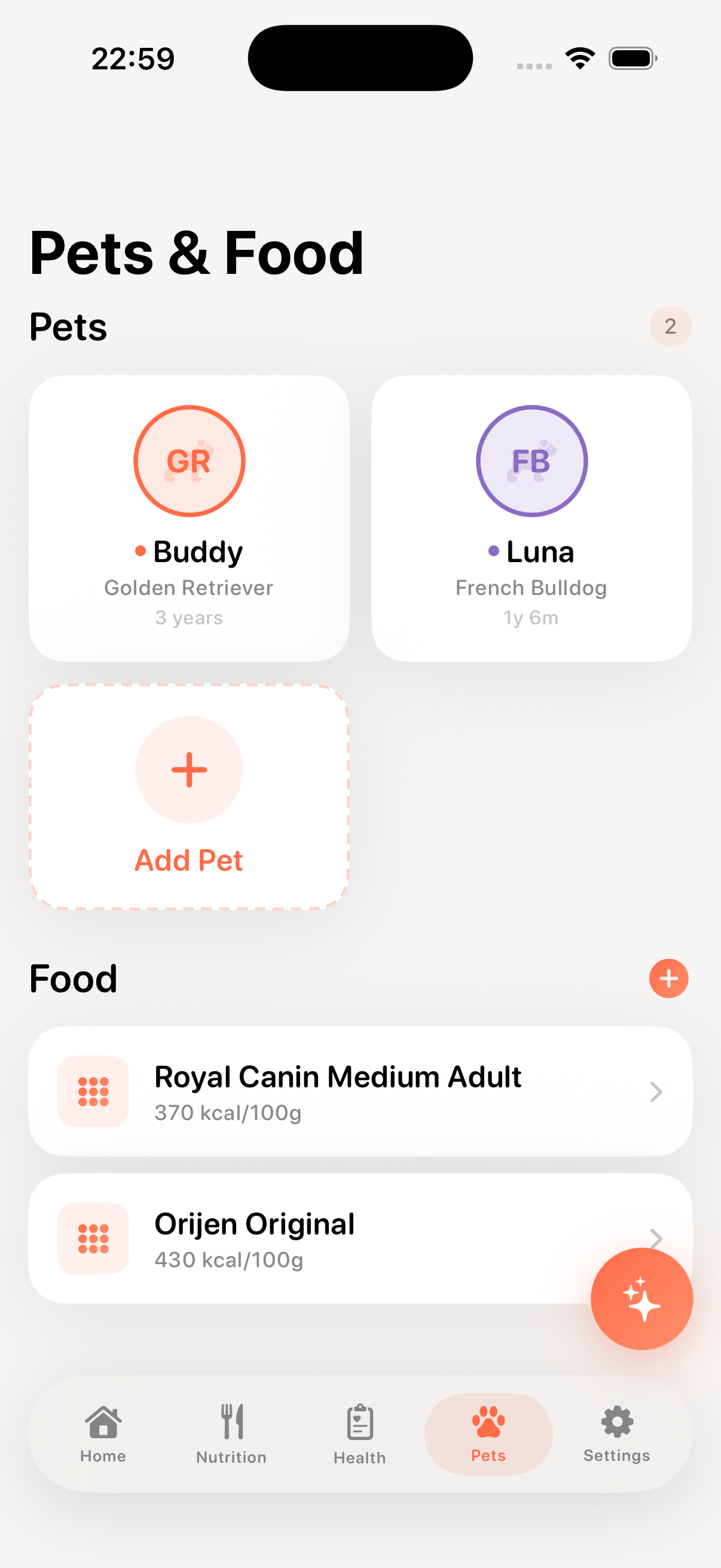The width and height of the screenshot is (721, 1568).
Task: Expand Royal Canin Medium Adult details
Action: pyautogui.click(x=655, y=1092)
